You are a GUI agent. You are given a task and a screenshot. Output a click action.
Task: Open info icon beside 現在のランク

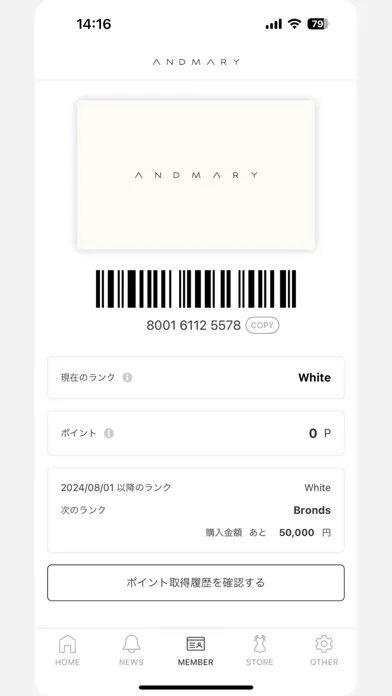coord(127,377)
